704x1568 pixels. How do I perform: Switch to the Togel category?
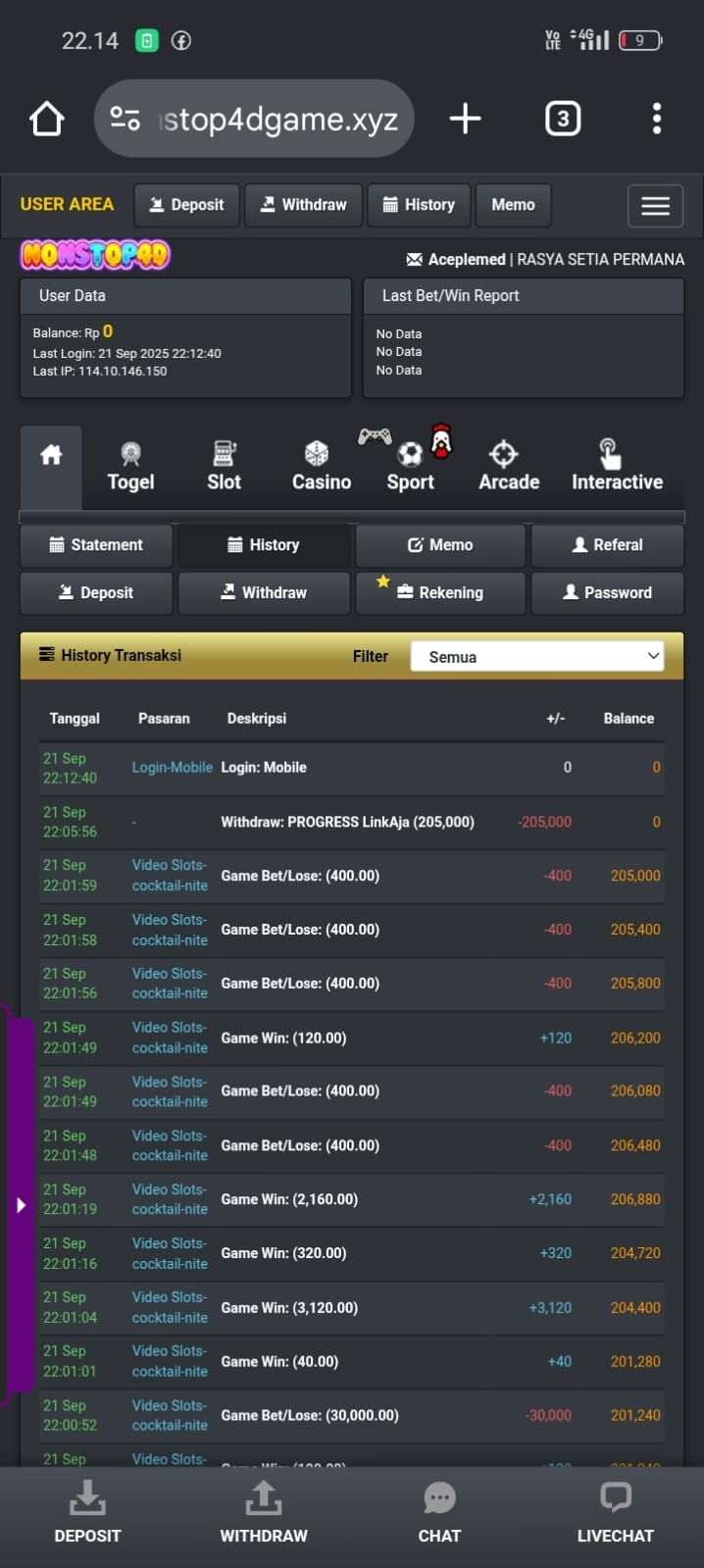click(x=130, y=467)
